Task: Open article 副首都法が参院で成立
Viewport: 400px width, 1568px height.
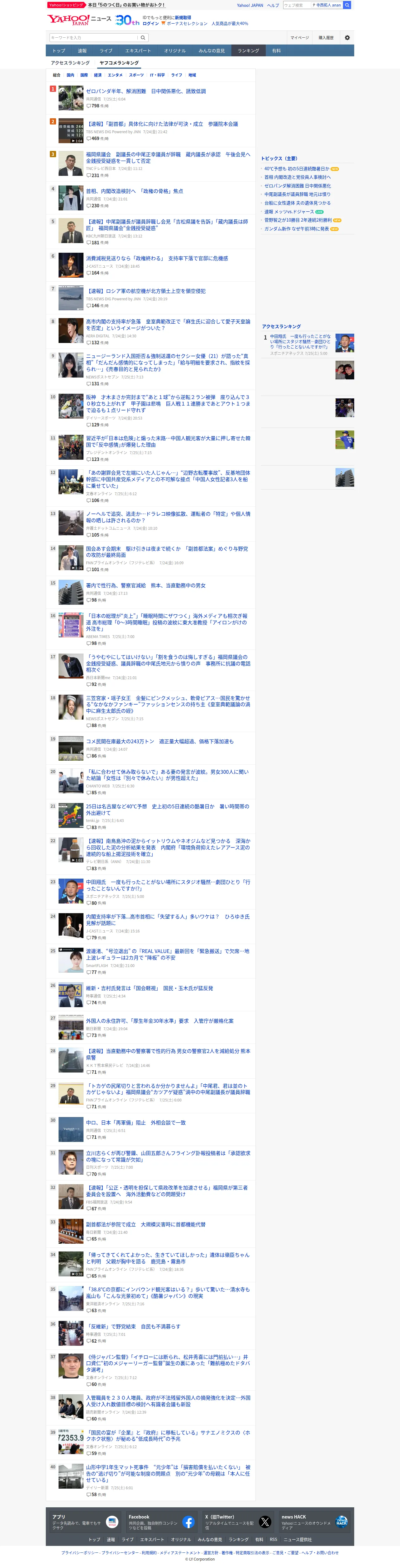Action: [x=145, y=1224]
